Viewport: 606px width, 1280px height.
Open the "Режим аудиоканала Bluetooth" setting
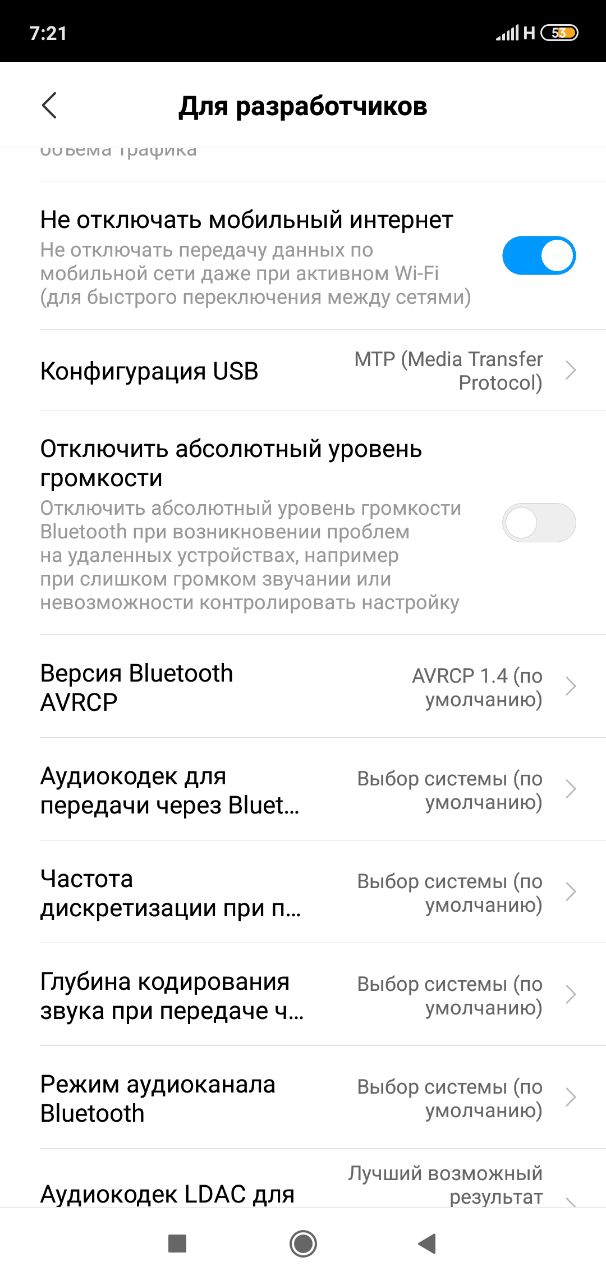click(303, 1098)
